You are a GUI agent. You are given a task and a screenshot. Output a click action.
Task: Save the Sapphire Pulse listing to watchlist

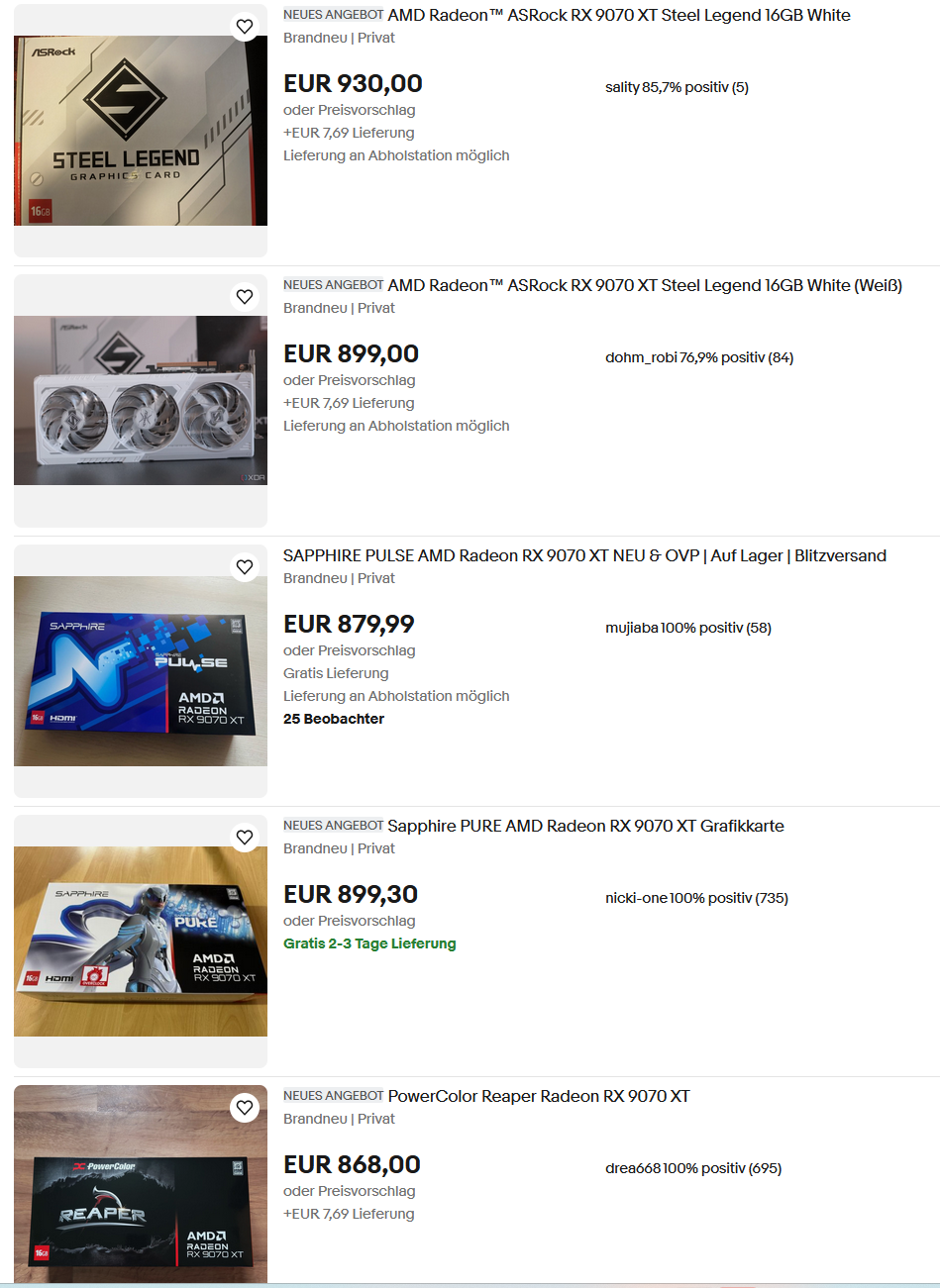(245, 567)
